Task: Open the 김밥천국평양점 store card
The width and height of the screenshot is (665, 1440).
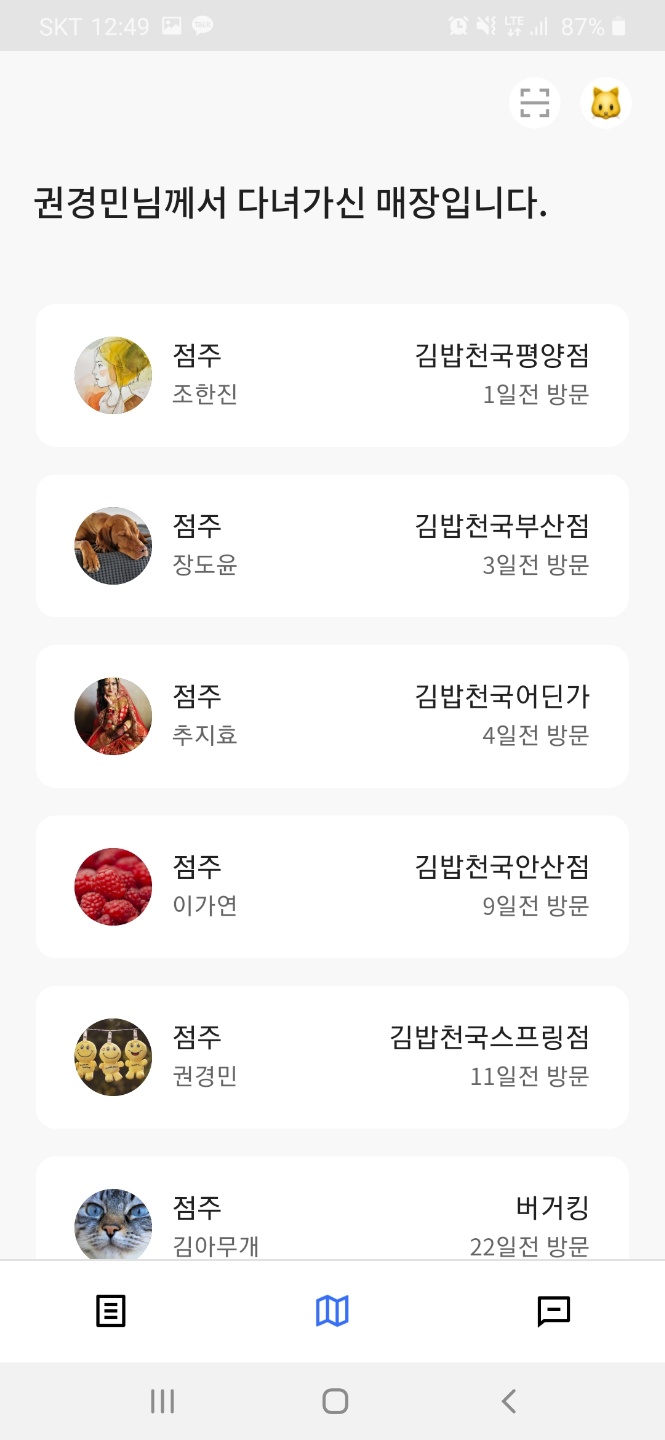Action: point(332,375)
